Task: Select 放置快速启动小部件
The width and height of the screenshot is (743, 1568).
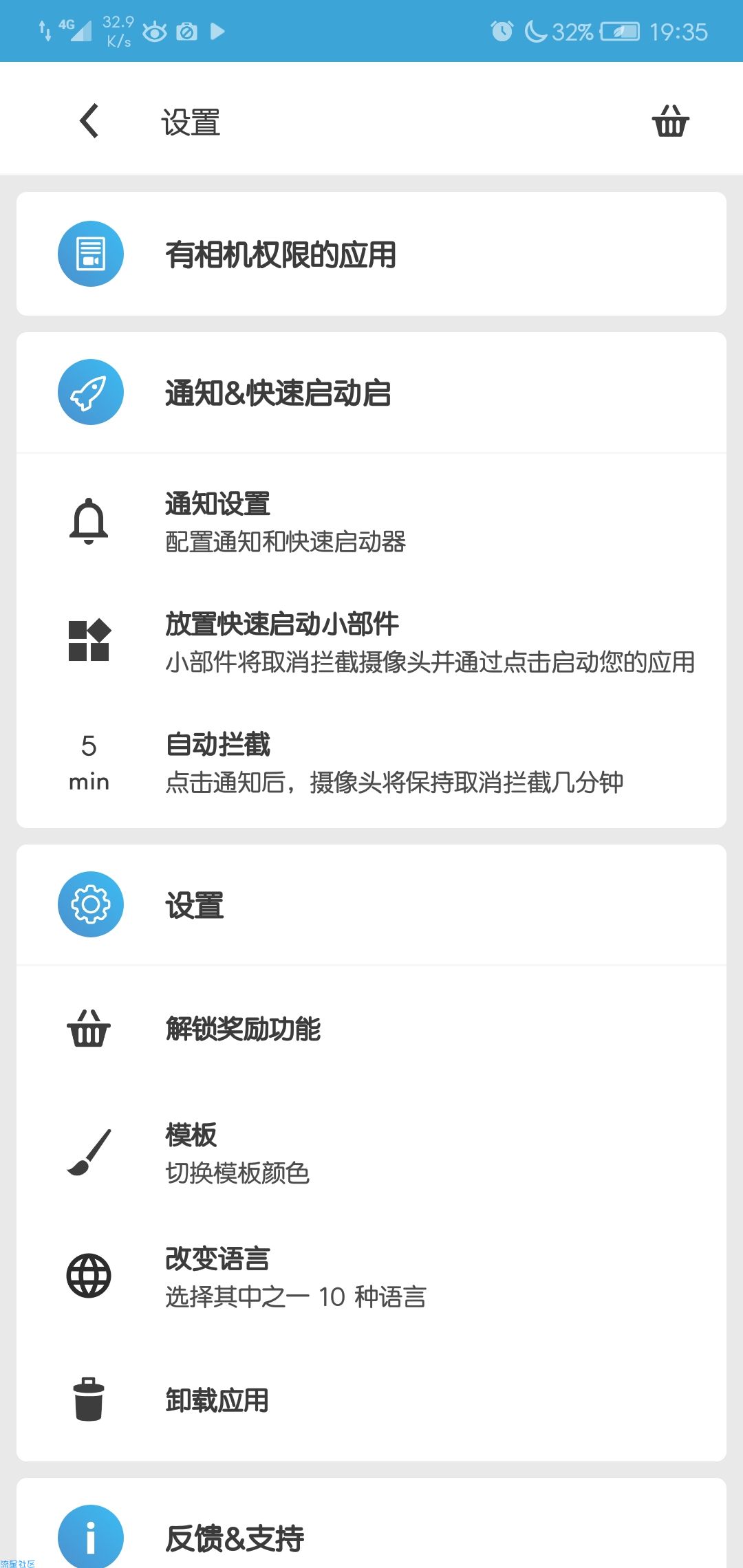Action: point(371,642)
